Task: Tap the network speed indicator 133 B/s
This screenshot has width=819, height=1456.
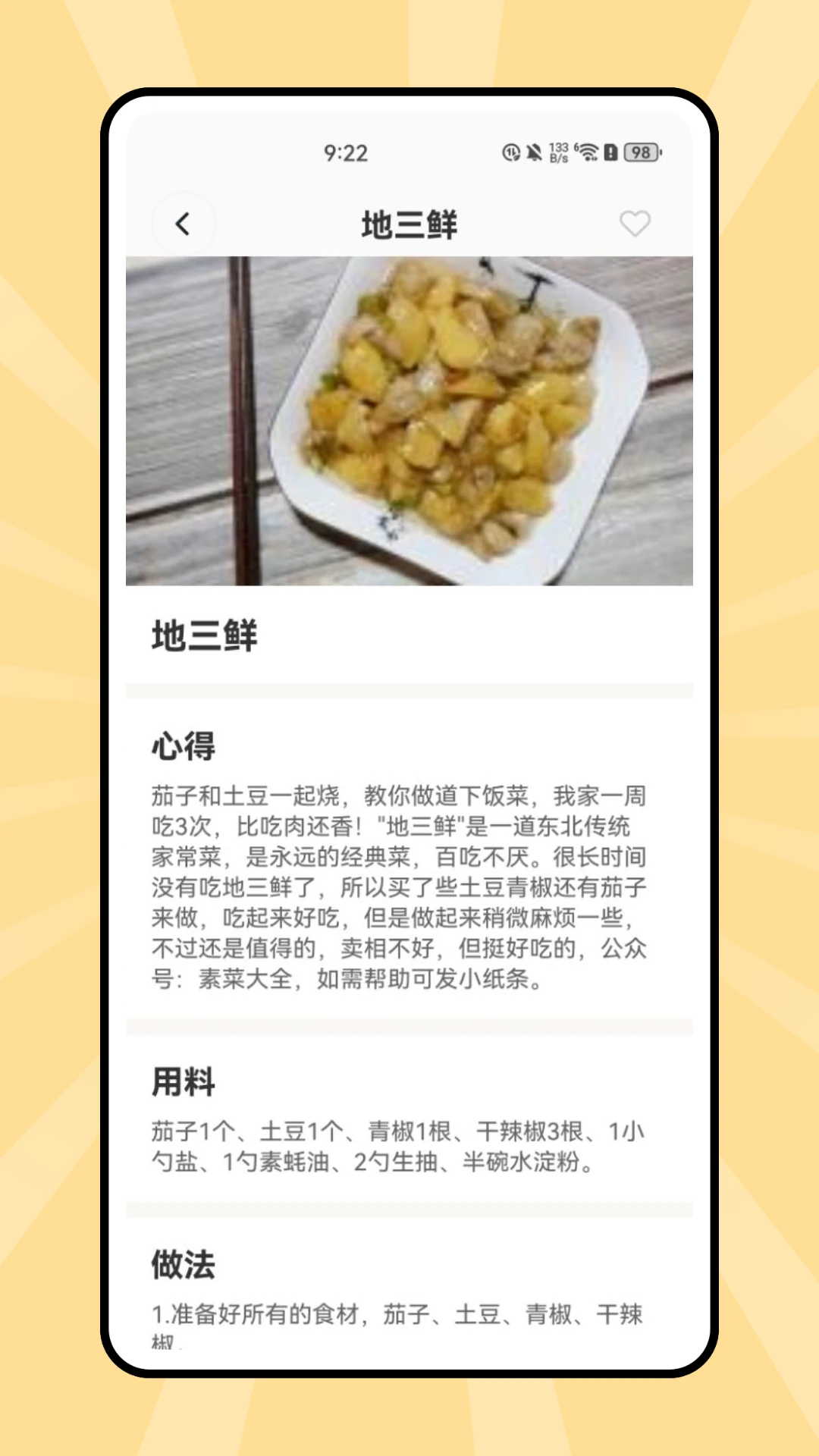Action: tap(559, 152)
